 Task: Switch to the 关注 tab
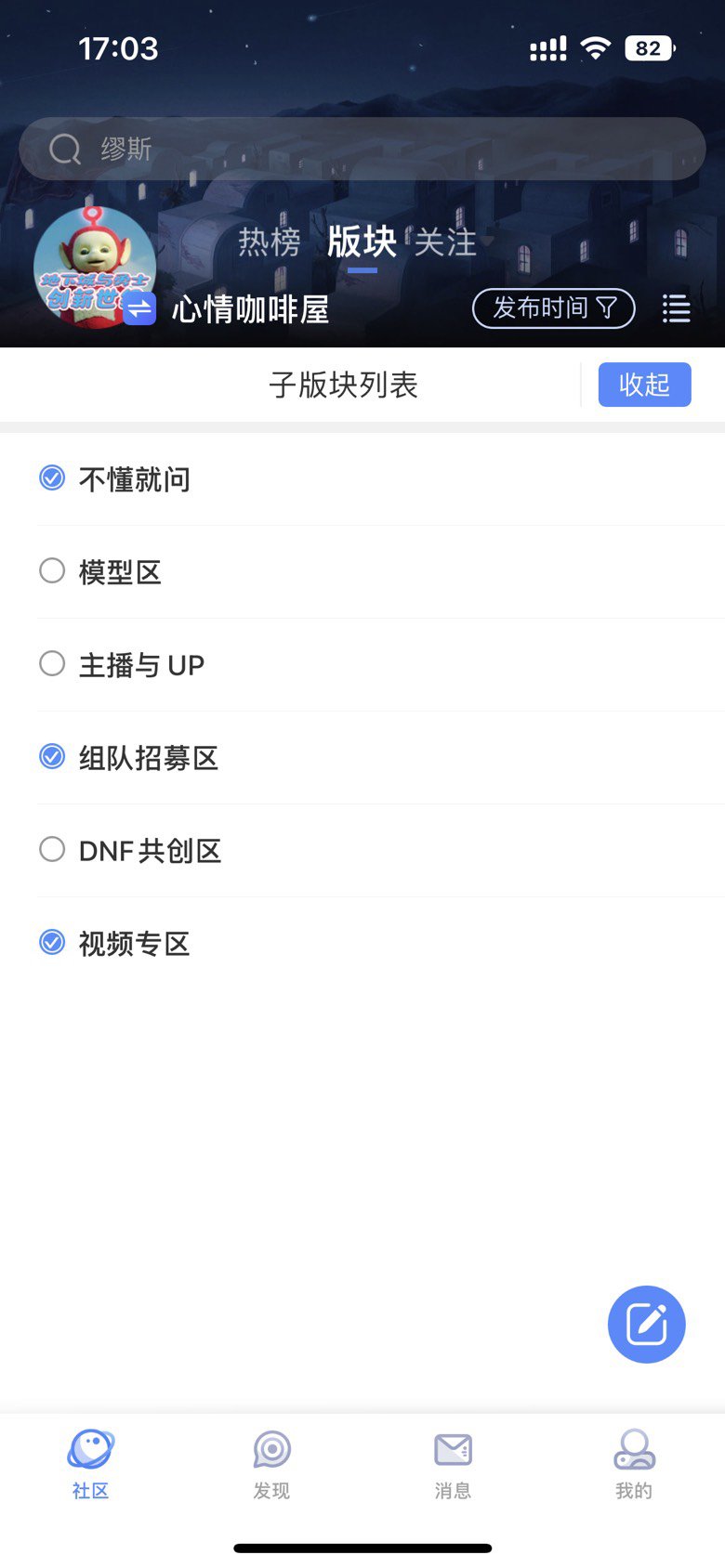pyautogui.click(x=445, y=242)
